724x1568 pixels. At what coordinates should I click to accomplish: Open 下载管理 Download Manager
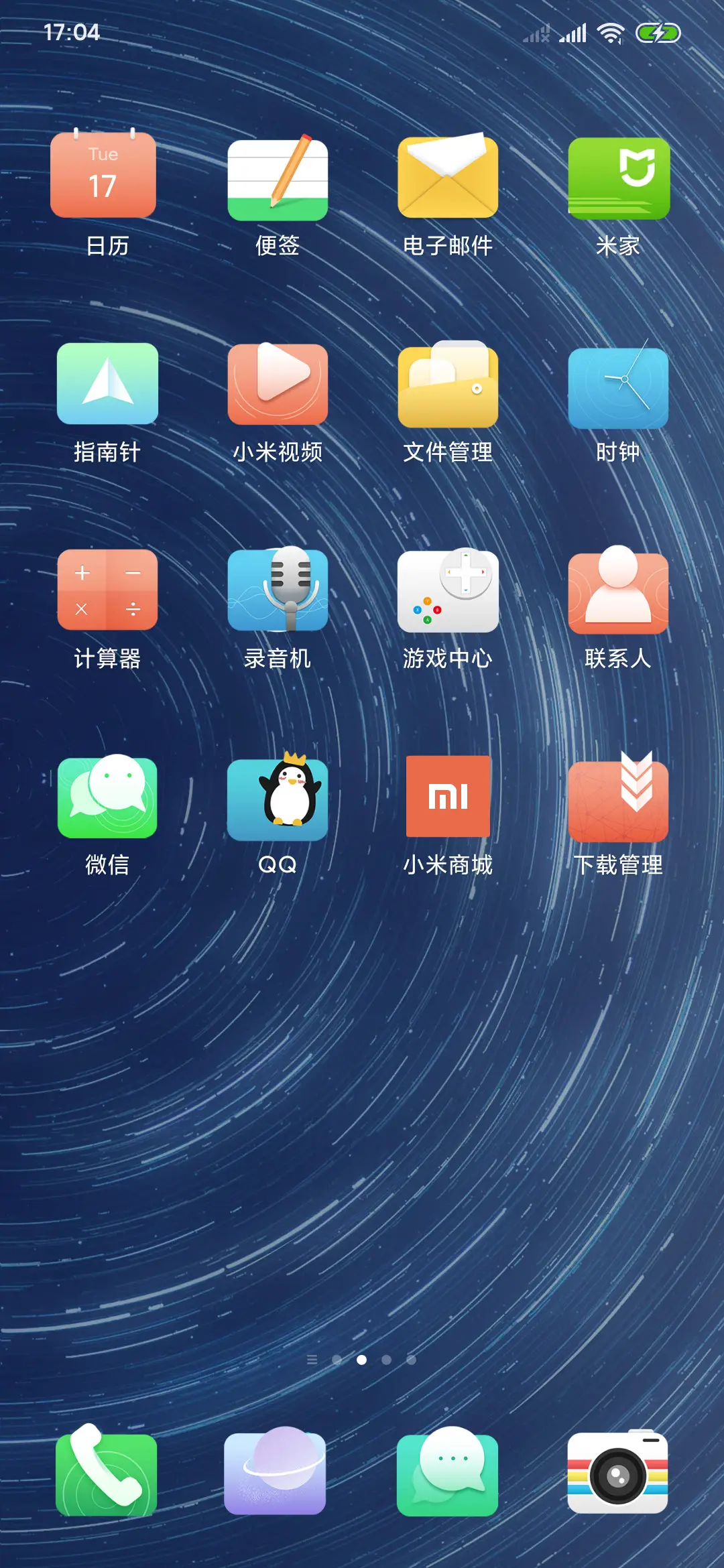pos(618,797)
